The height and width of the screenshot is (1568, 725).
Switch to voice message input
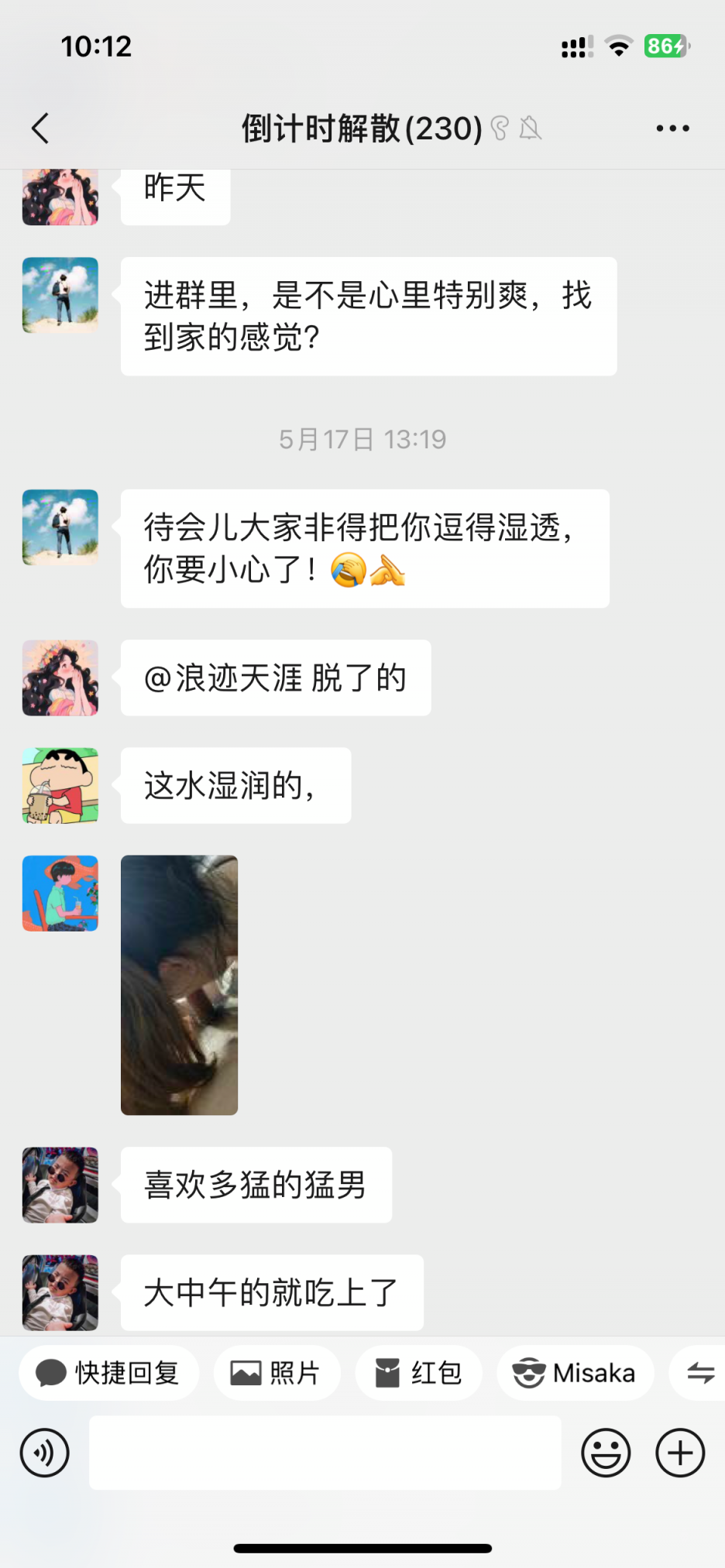45,1453
